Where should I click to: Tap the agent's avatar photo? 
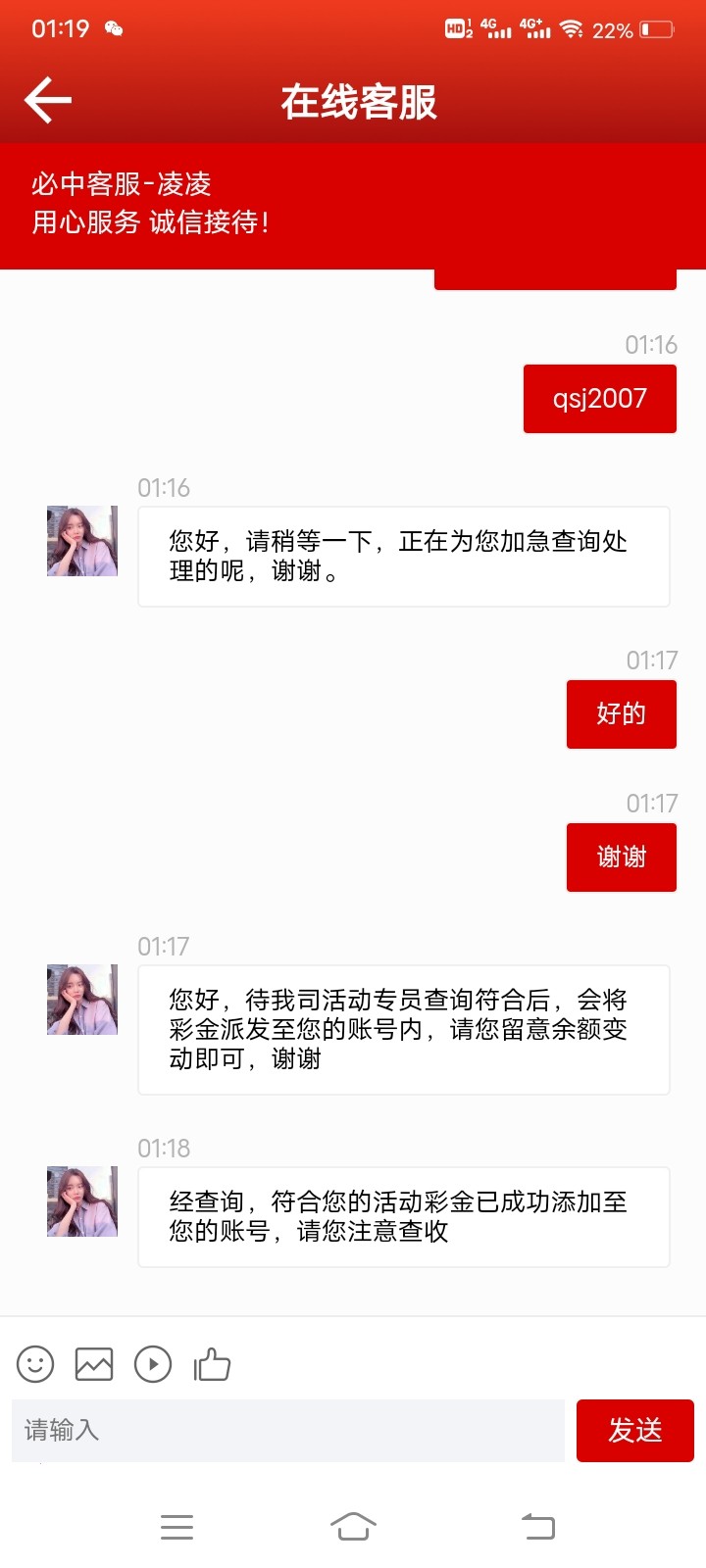click(x=80, y=540)
